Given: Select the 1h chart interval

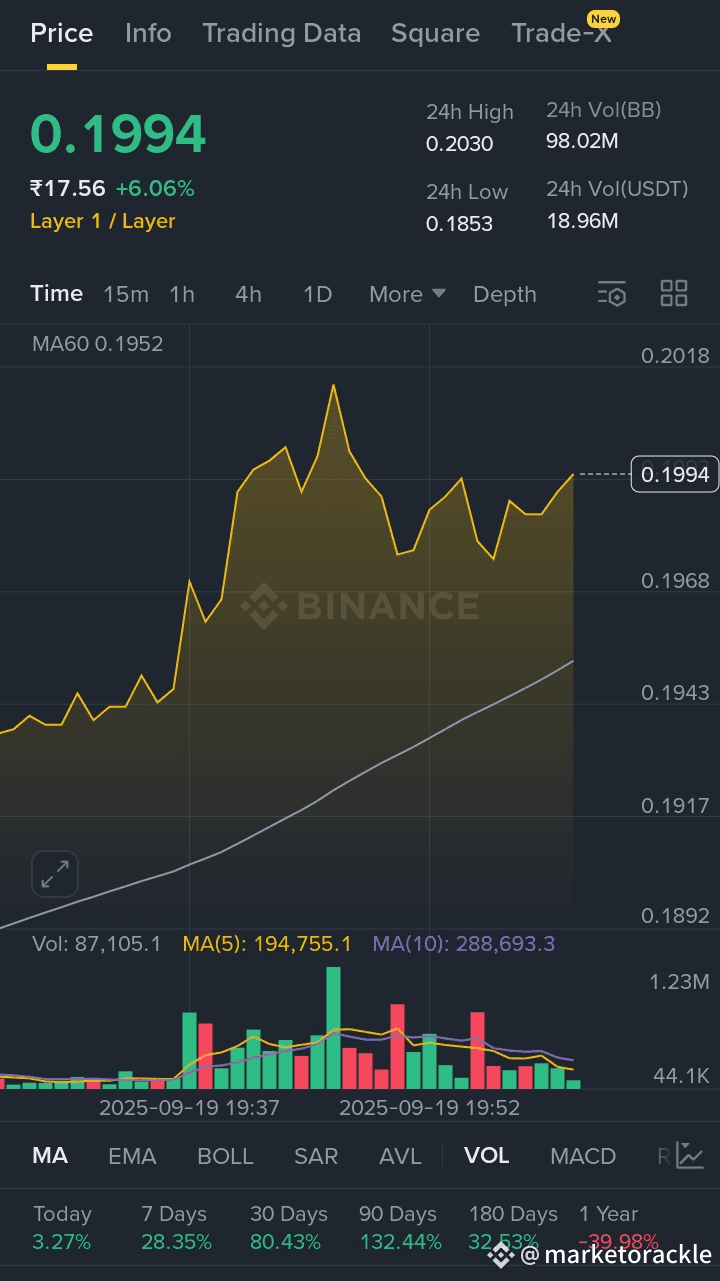Looking at the screenshot, I should click(x=182, y=294).
